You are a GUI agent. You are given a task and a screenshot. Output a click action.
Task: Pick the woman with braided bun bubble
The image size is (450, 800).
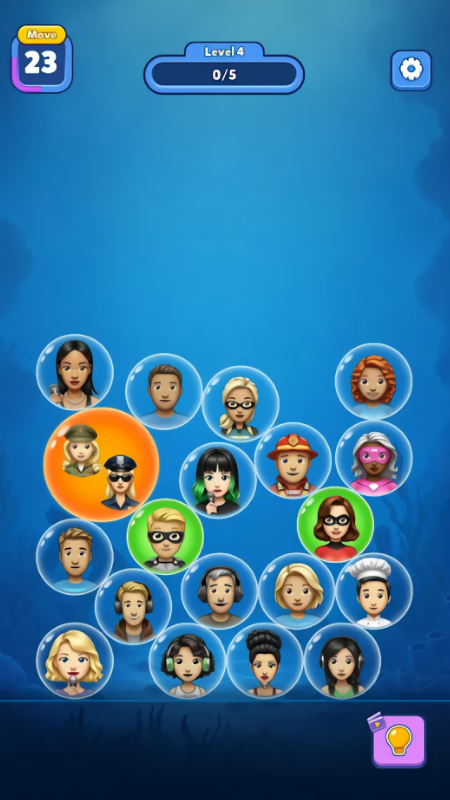[x=265, y=661]
